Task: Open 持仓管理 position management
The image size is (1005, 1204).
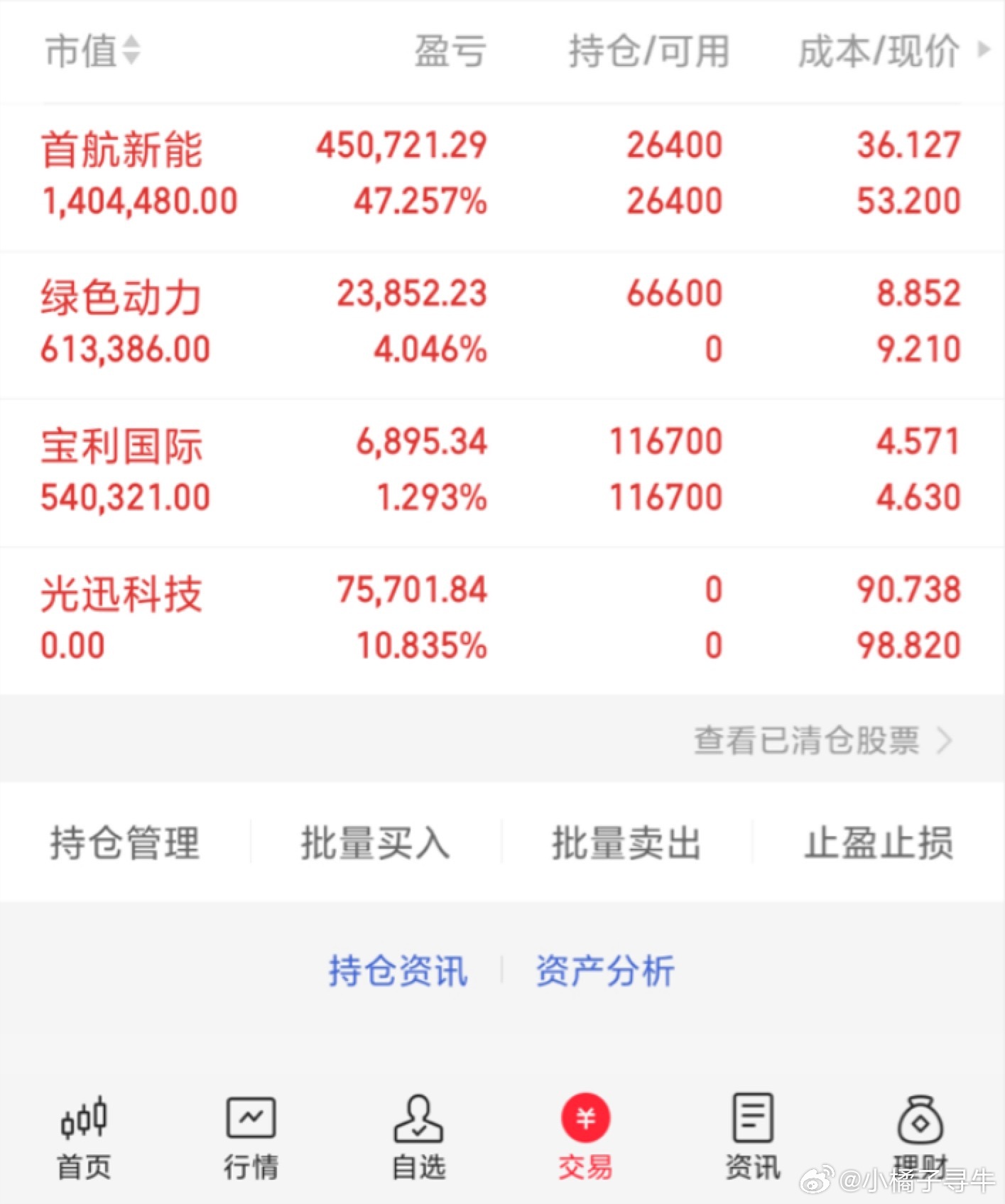Action: click(x=124, y=842)
